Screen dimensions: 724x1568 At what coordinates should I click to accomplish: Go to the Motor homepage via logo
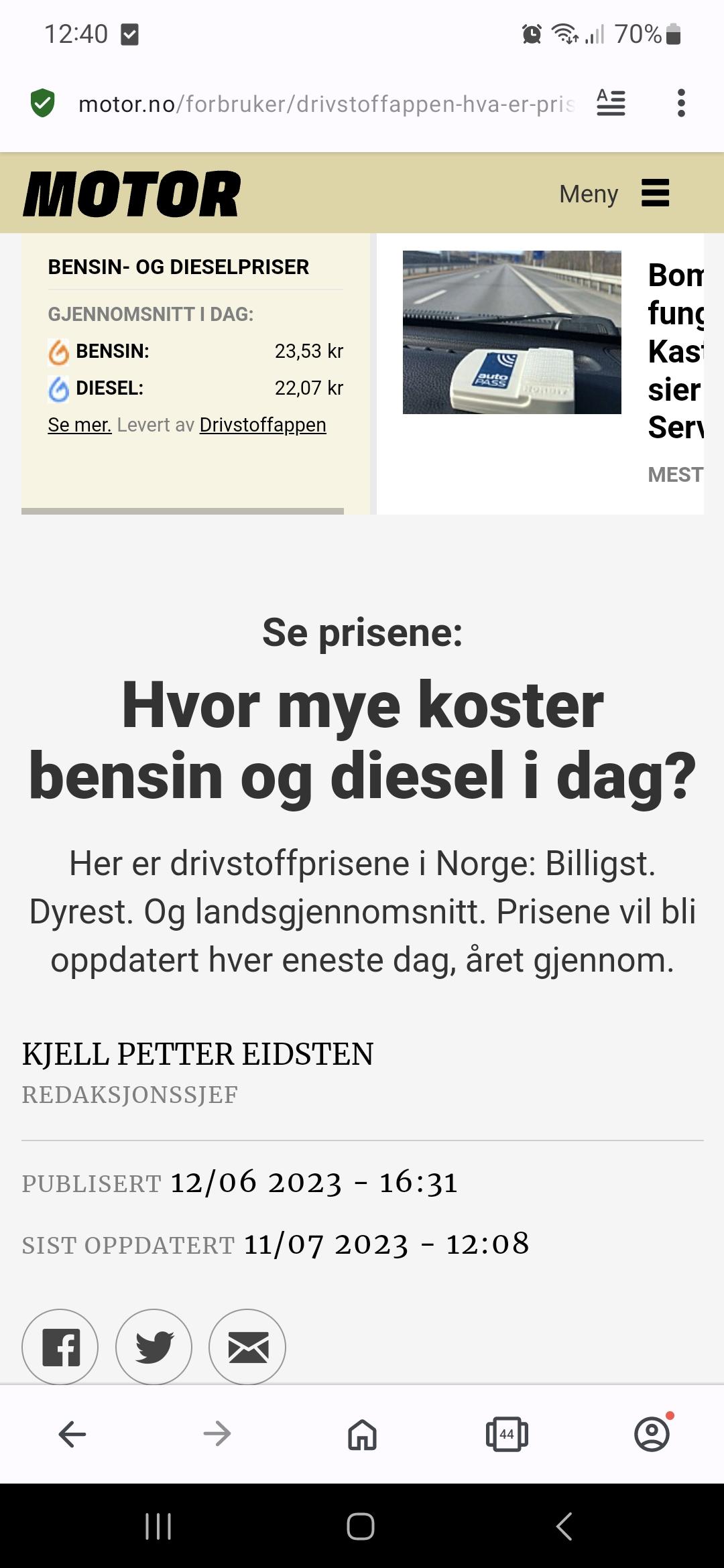point(131,194)
